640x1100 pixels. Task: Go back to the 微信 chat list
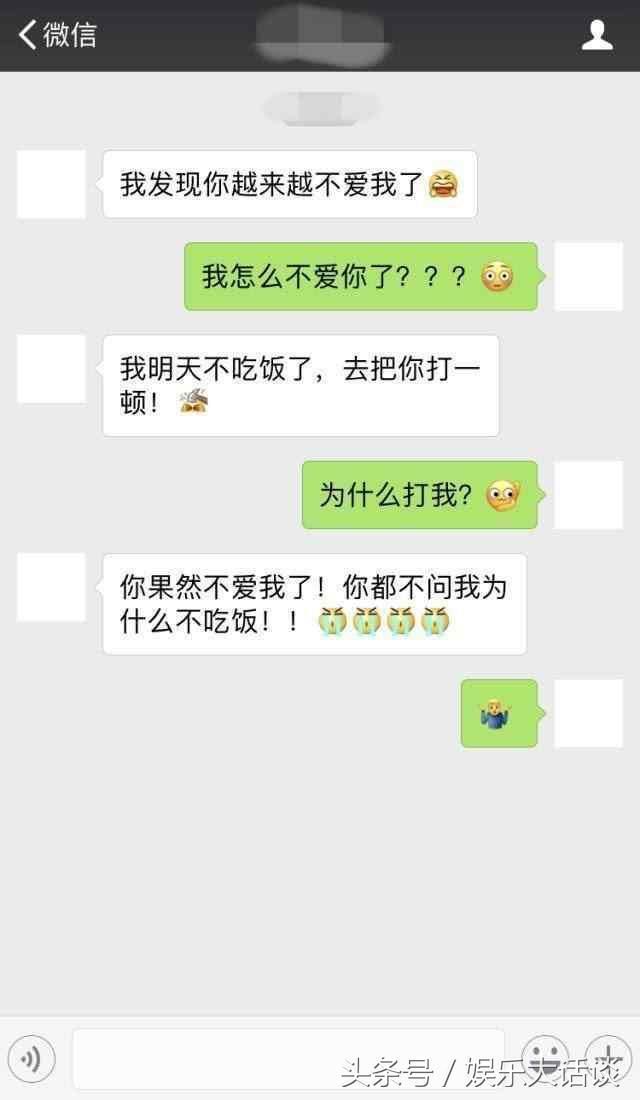coord(57,34)
